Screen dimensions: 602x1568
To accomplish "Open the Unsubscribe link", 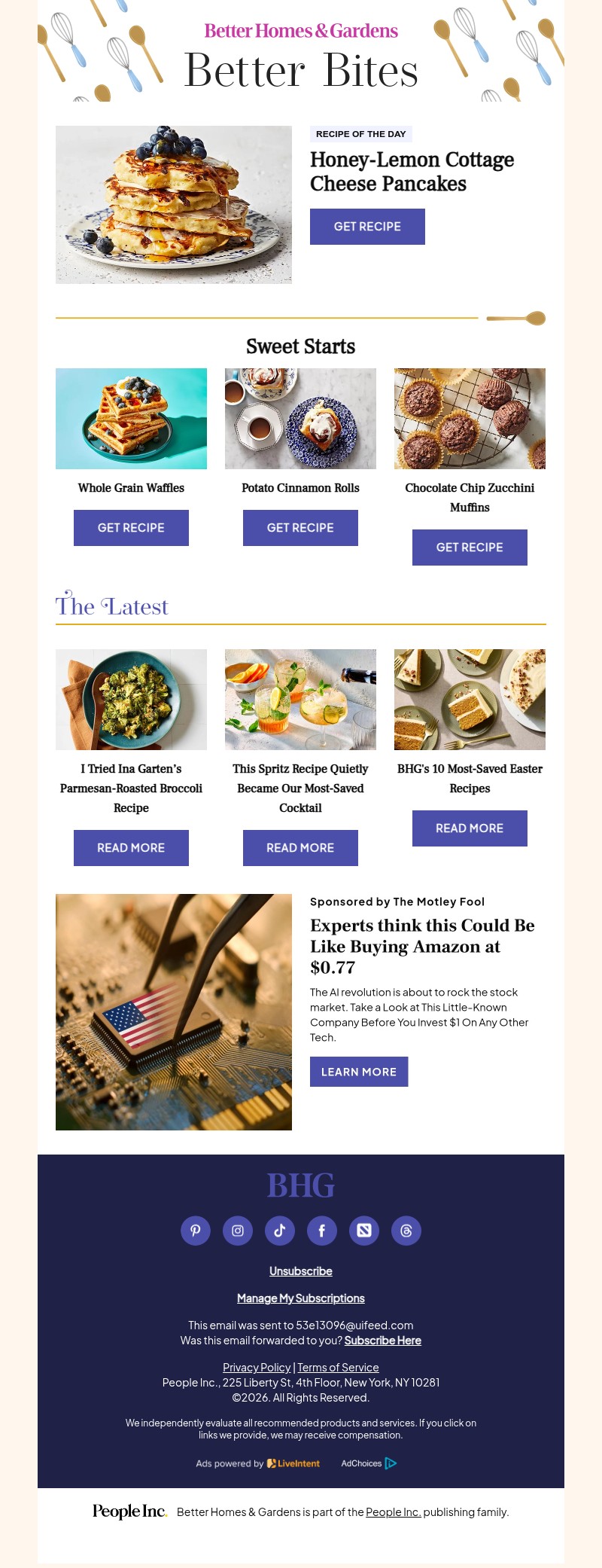I will click(x=300, y=1271).
